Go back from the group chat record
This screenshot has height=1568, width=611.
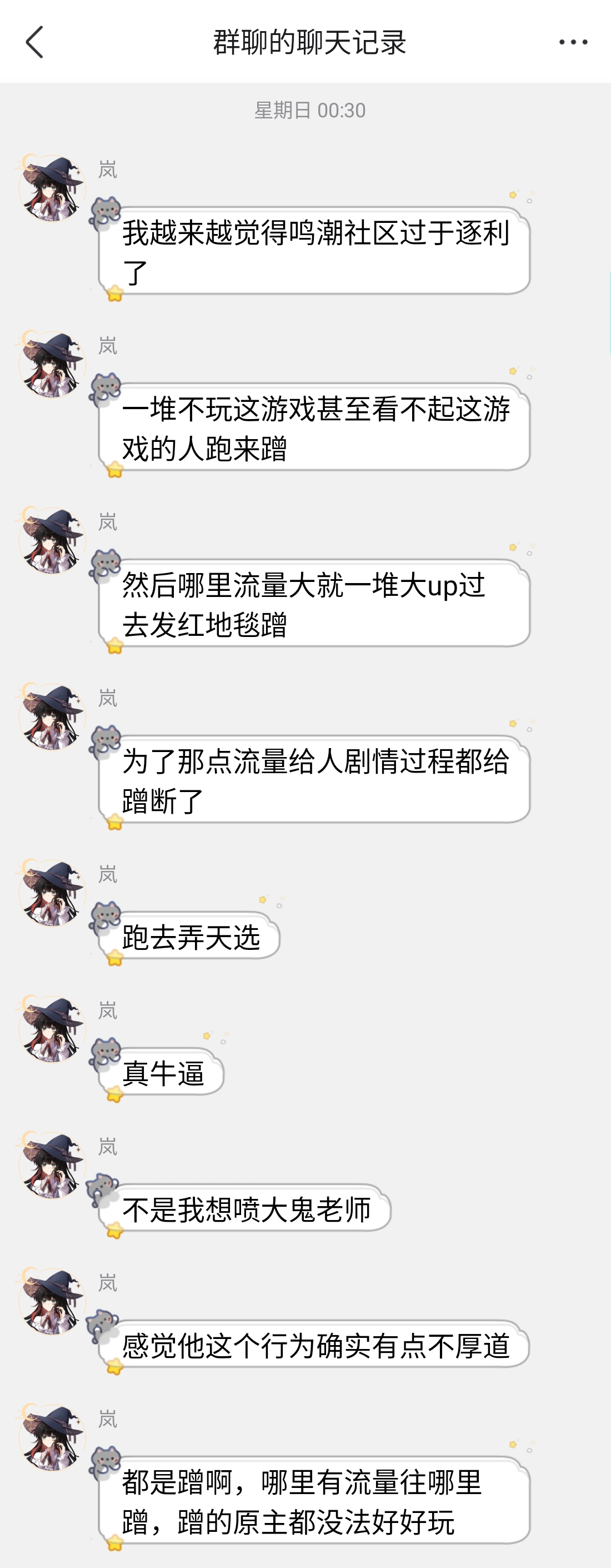[x=34, y=42]
